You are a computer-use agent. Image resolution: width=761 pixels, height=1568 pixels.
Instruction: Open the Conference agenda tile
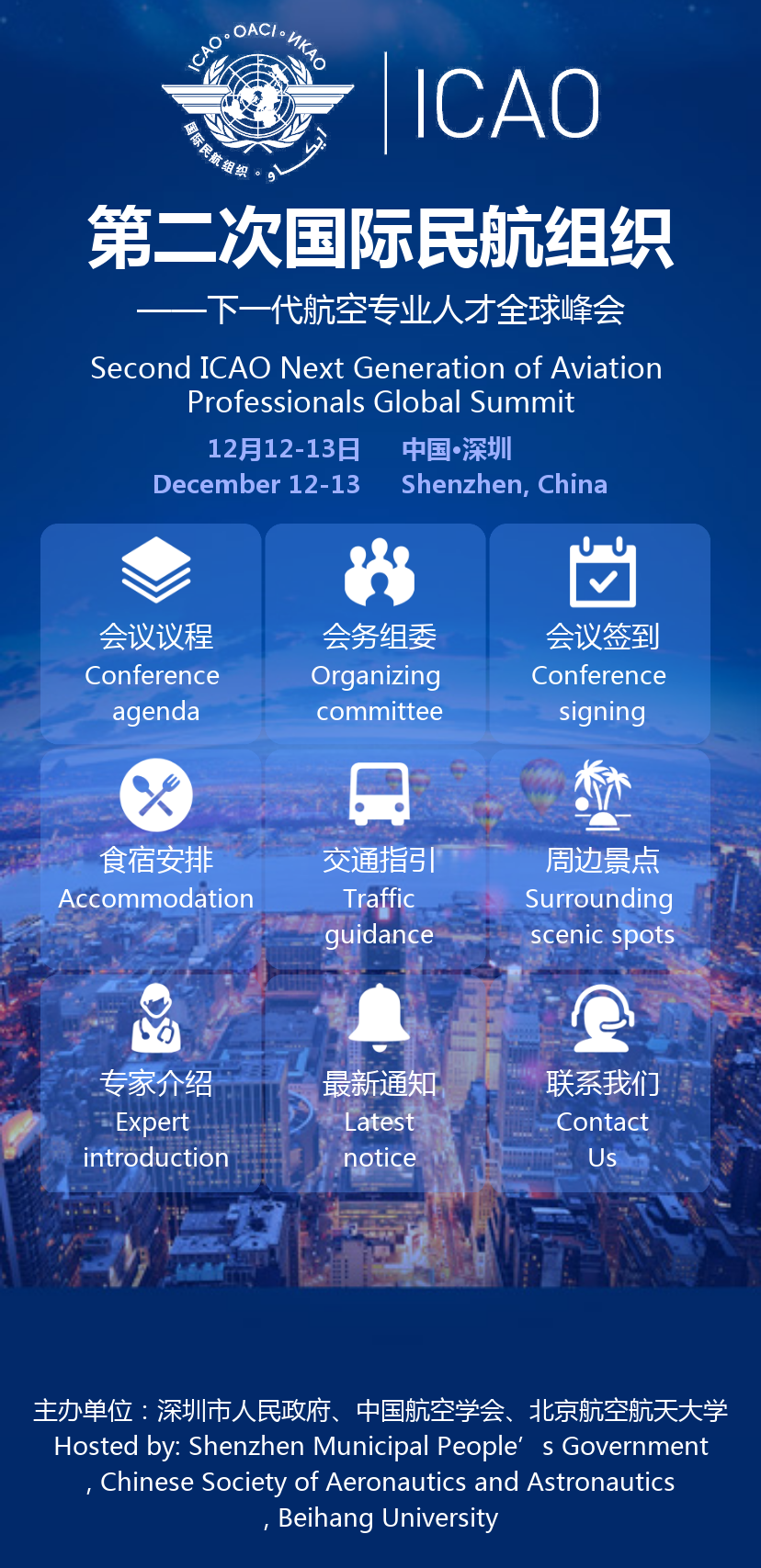click(x=152, y=634)
